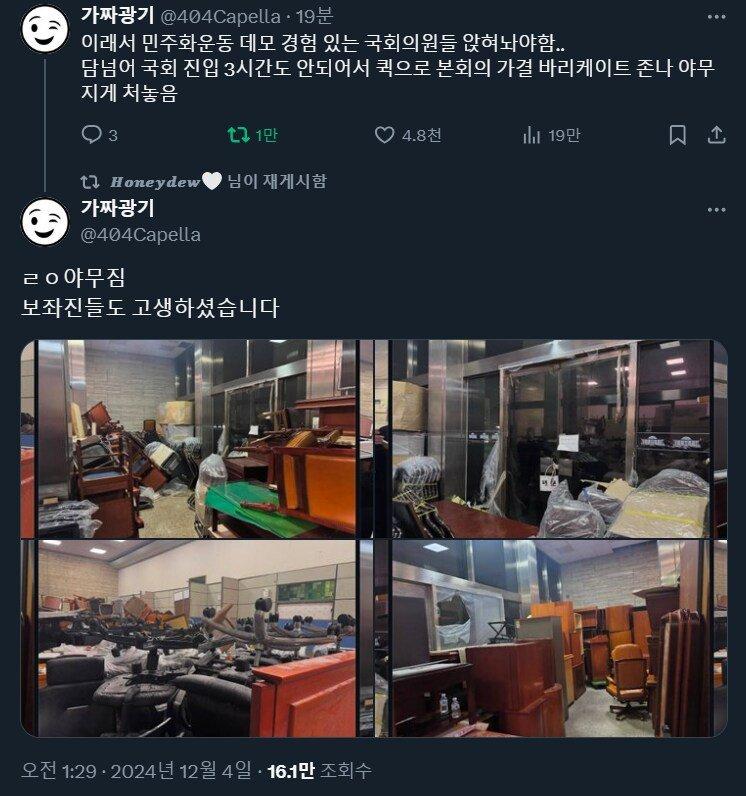Share the first tweet
Image resolution: width=746 pixels, height=796 pixels.
(x=716, y=135)
